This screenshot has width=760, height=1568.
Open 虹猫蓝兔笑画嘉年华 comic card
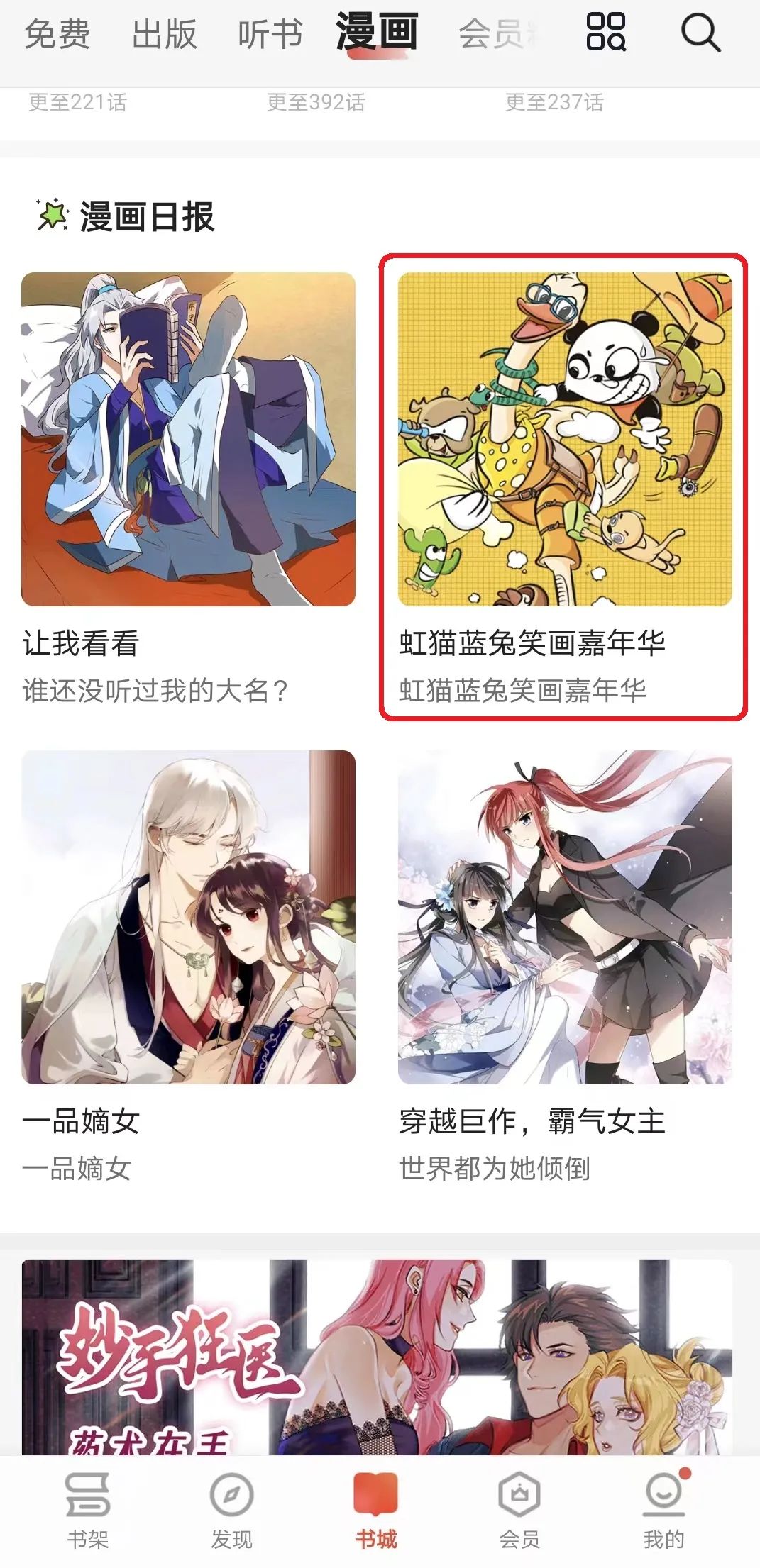pyautogui.click(x=564, y=488)
